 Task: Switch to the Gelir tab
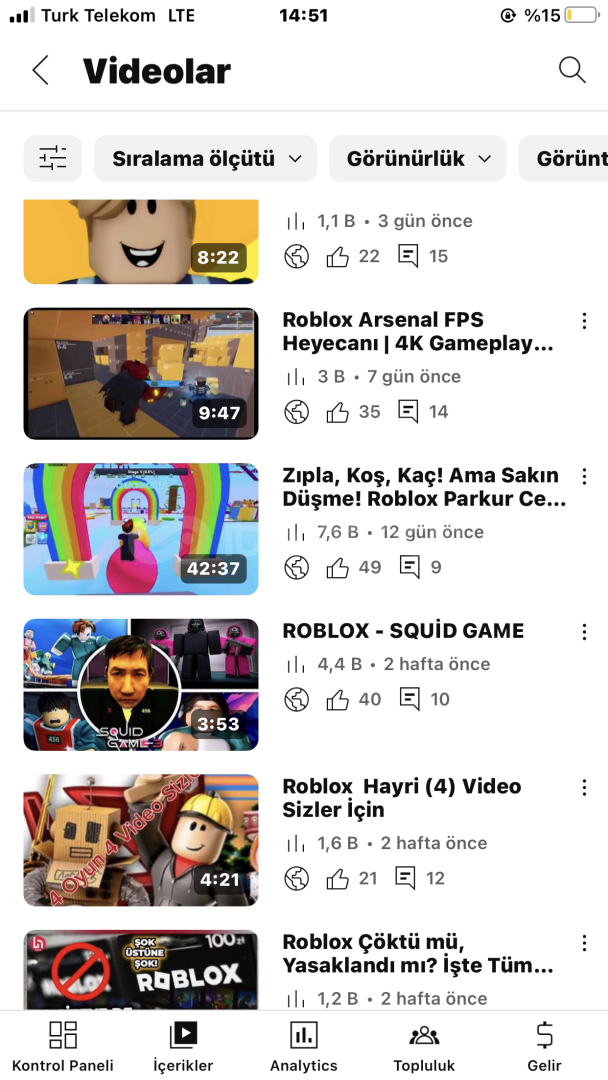[x=545, y=1046]
